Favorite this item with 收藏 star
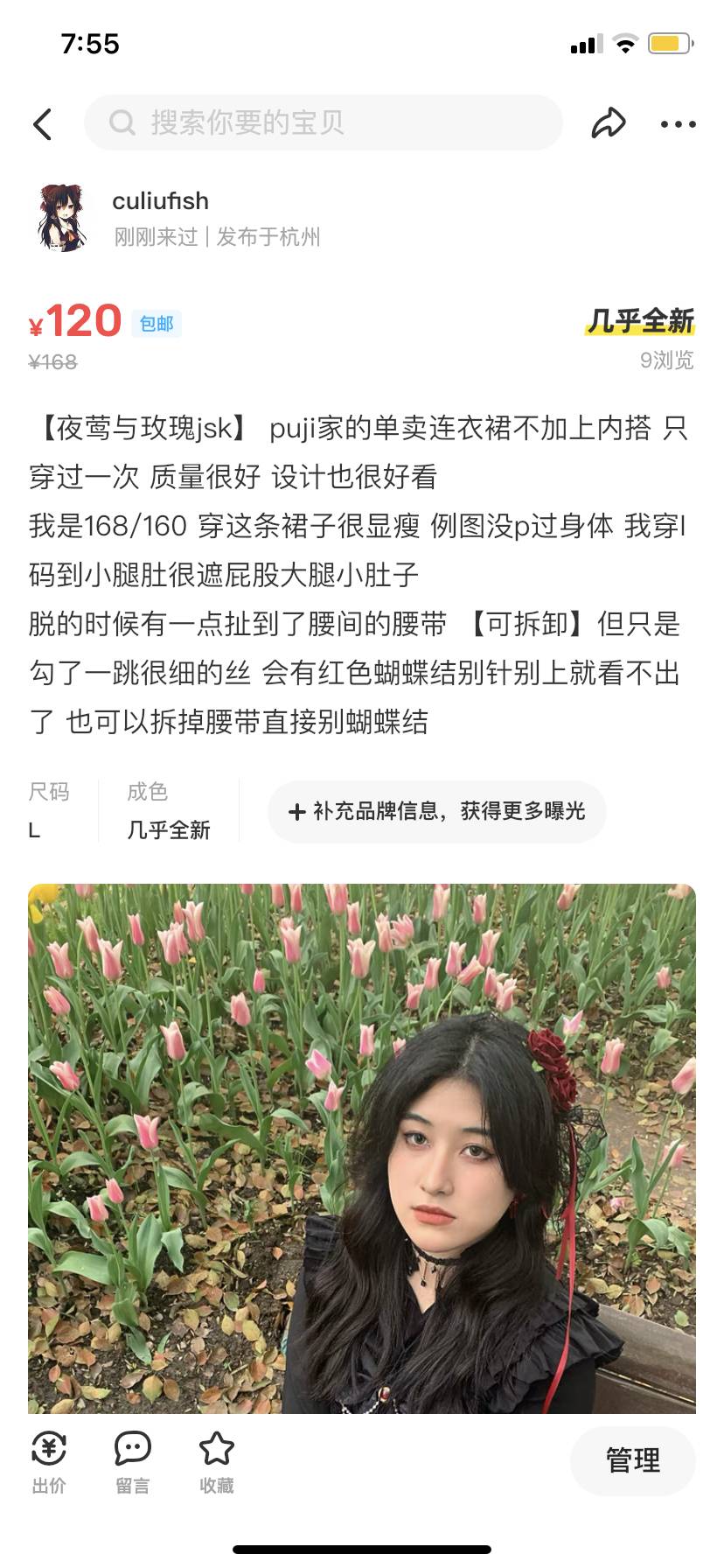724x1568 pixels. coord(217,1463)
